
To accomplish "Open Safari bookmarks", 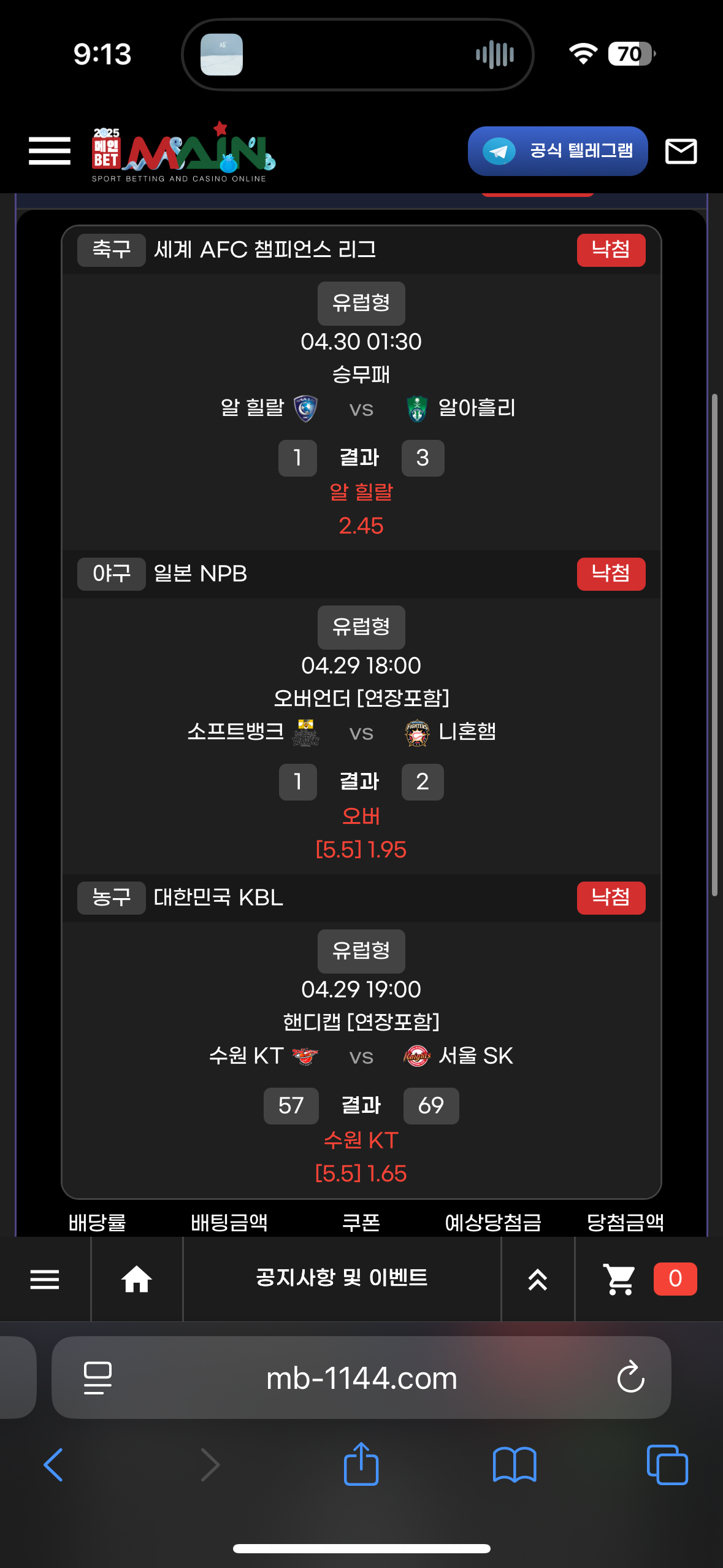I will 514,1465.
